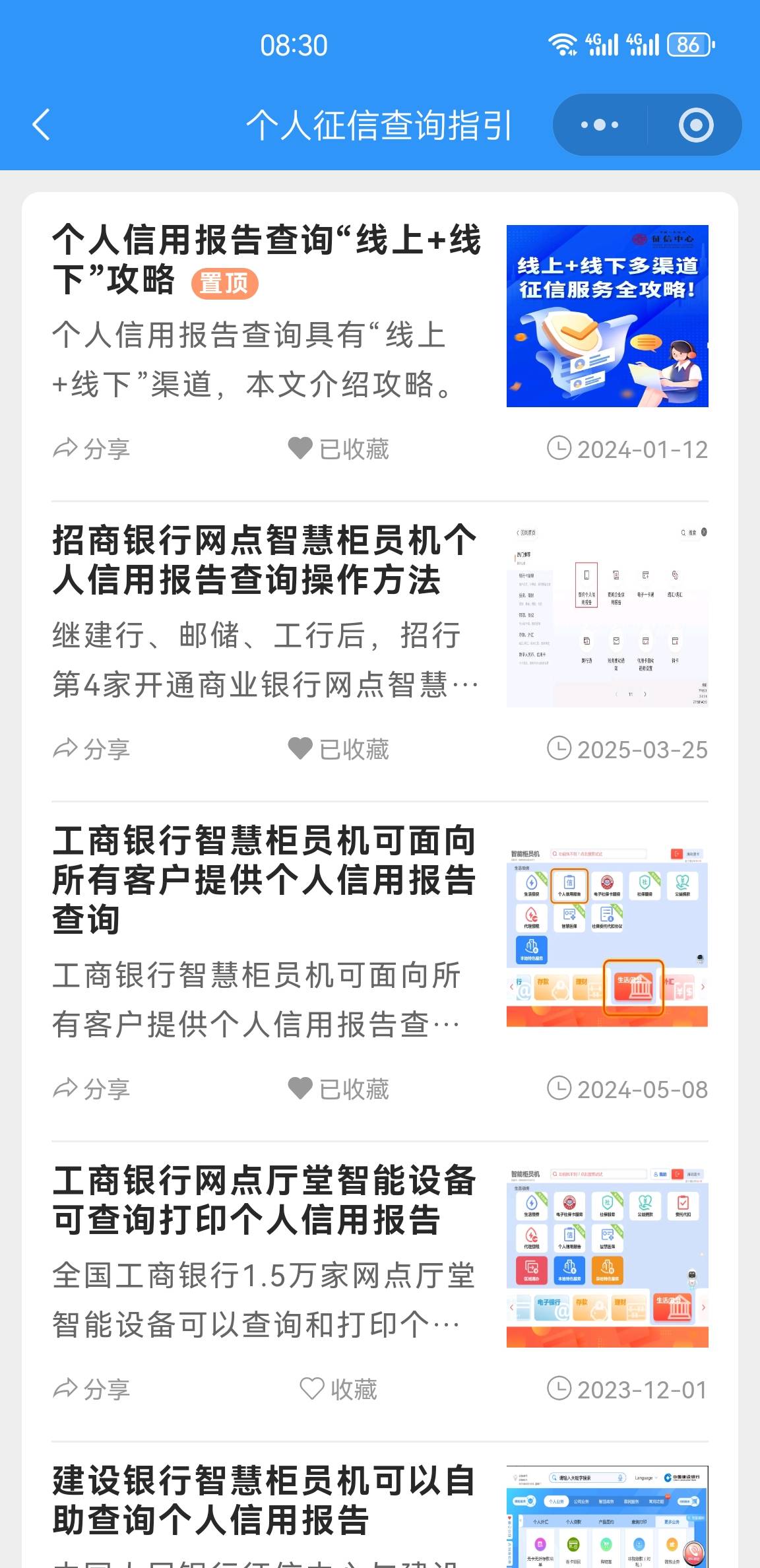This screenshot has width=760, height=1568.
Task: Open 建设银行智慧柜员机 article
Action: point(264,1499)
